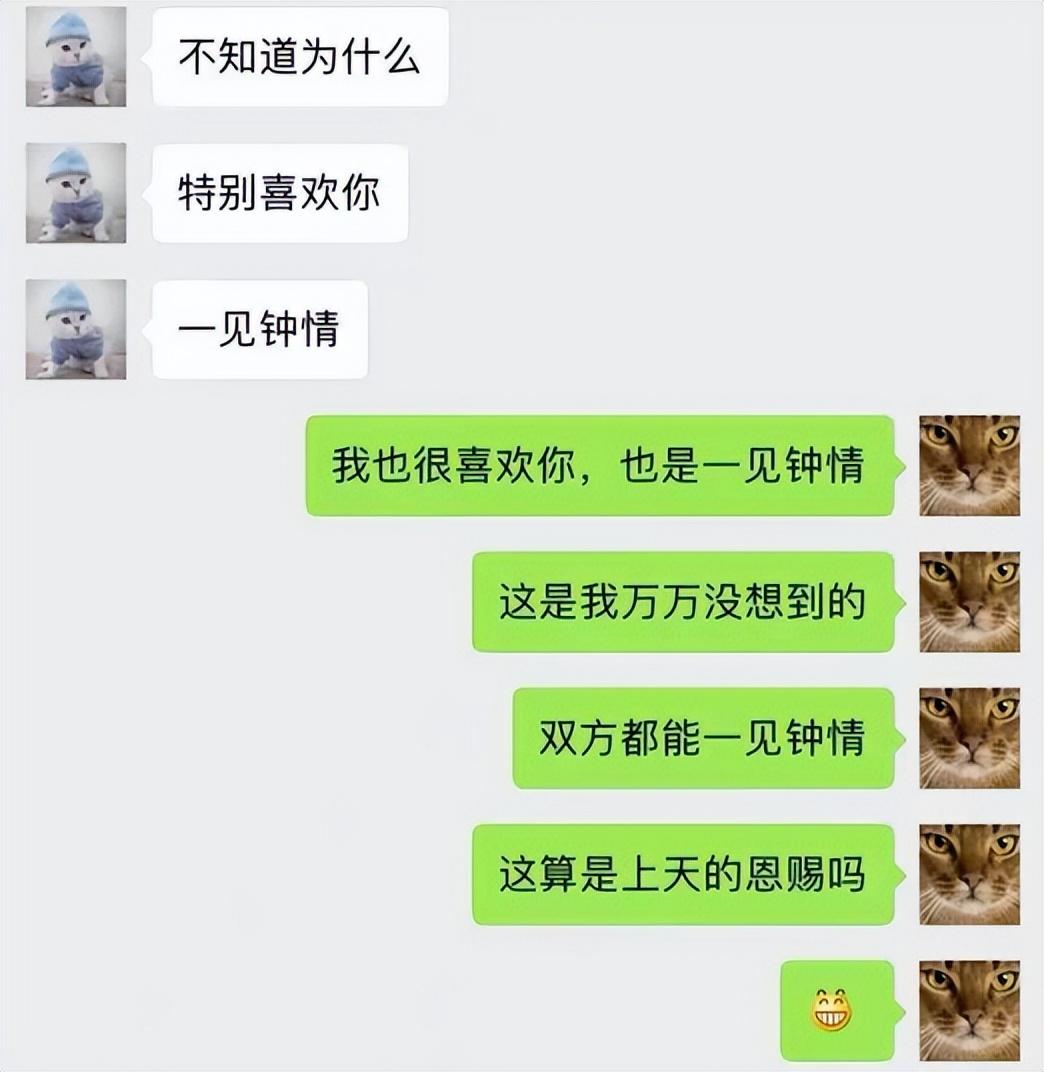The height and width of the screenshot is (1072, 1044).
Task: Open own avatar beside 我也很喜欢你 message
Action: click(x=969, y=465)
